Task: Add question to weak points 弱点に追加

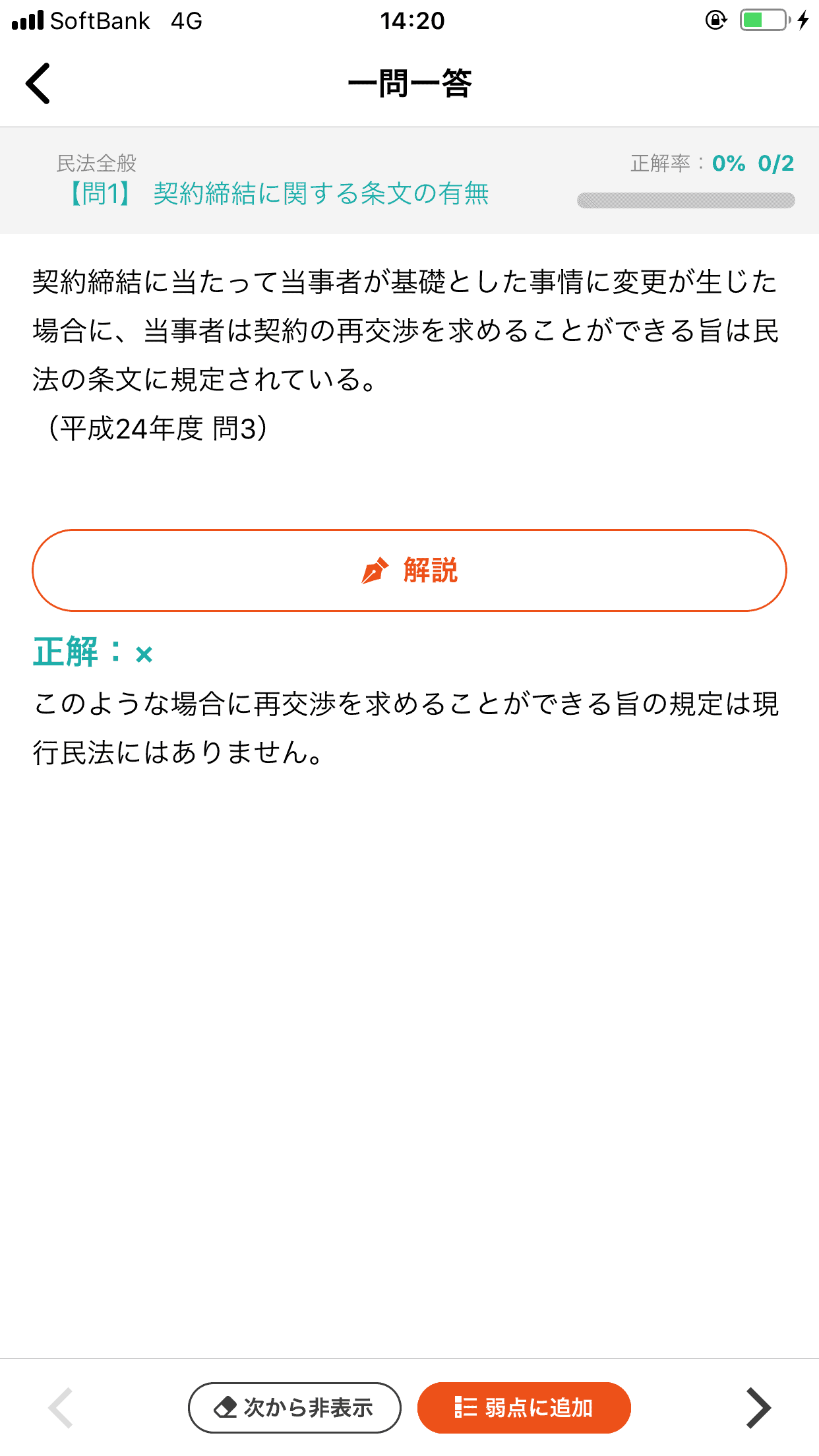Action: pos(524,1408)
